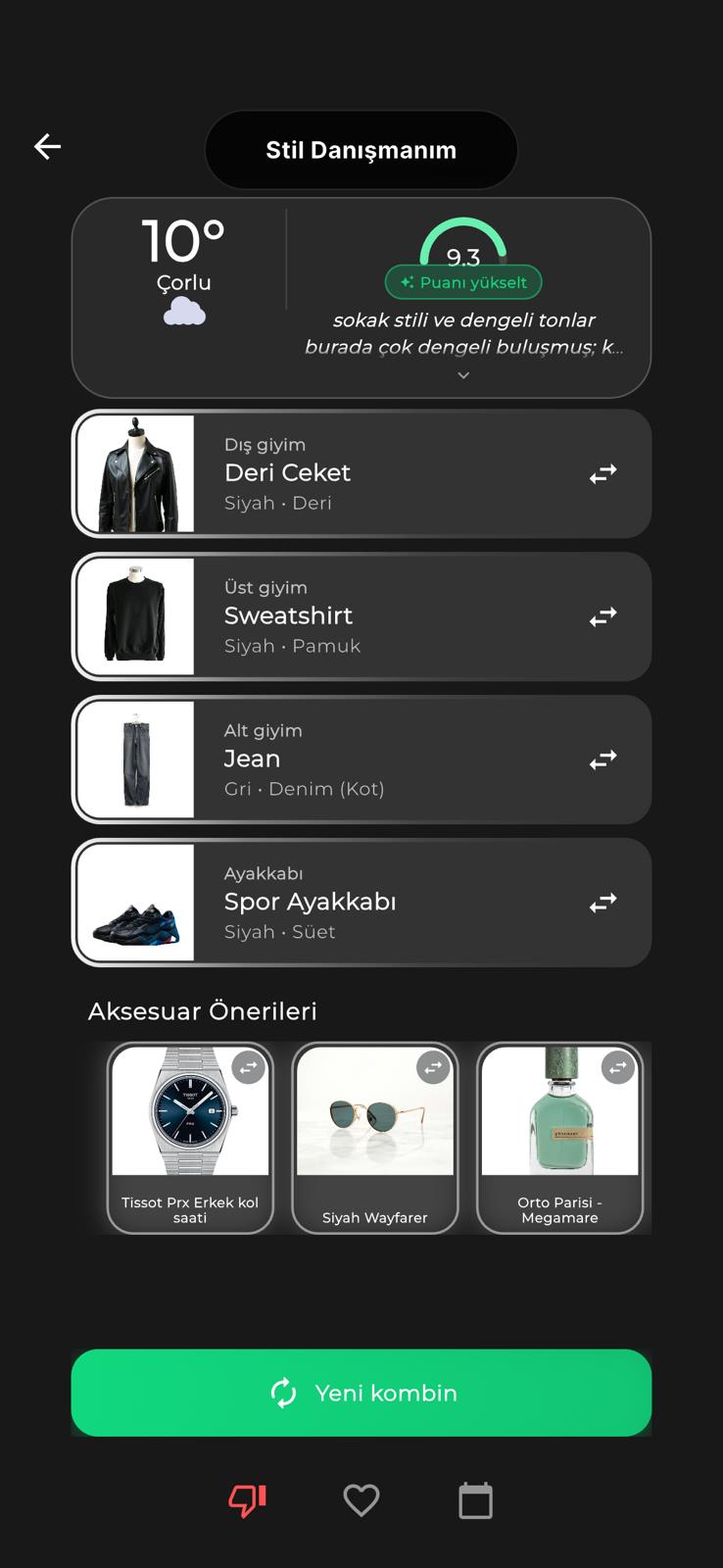Open the Deri Ceket product image
723x1568 pixels.
[135, 474]
